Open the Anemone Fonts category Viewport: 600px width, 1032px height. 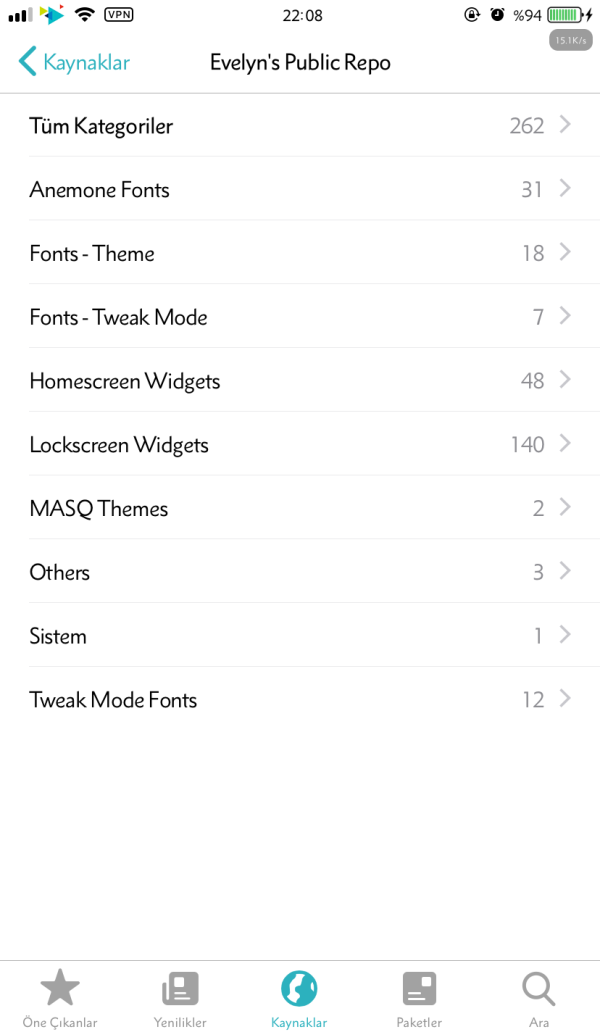pos(300,190)
